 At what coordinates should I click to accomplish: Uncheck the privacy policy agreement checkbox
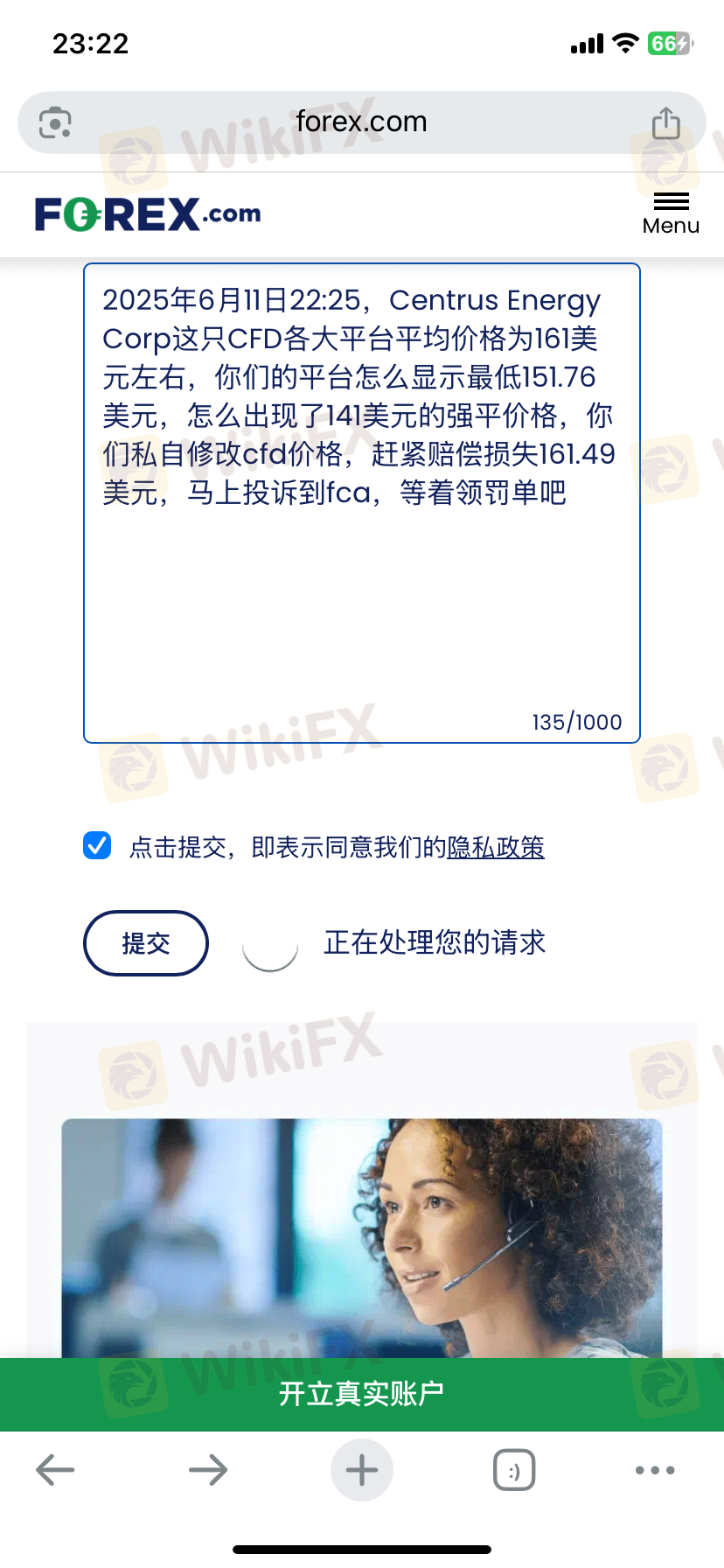[97, 845]
